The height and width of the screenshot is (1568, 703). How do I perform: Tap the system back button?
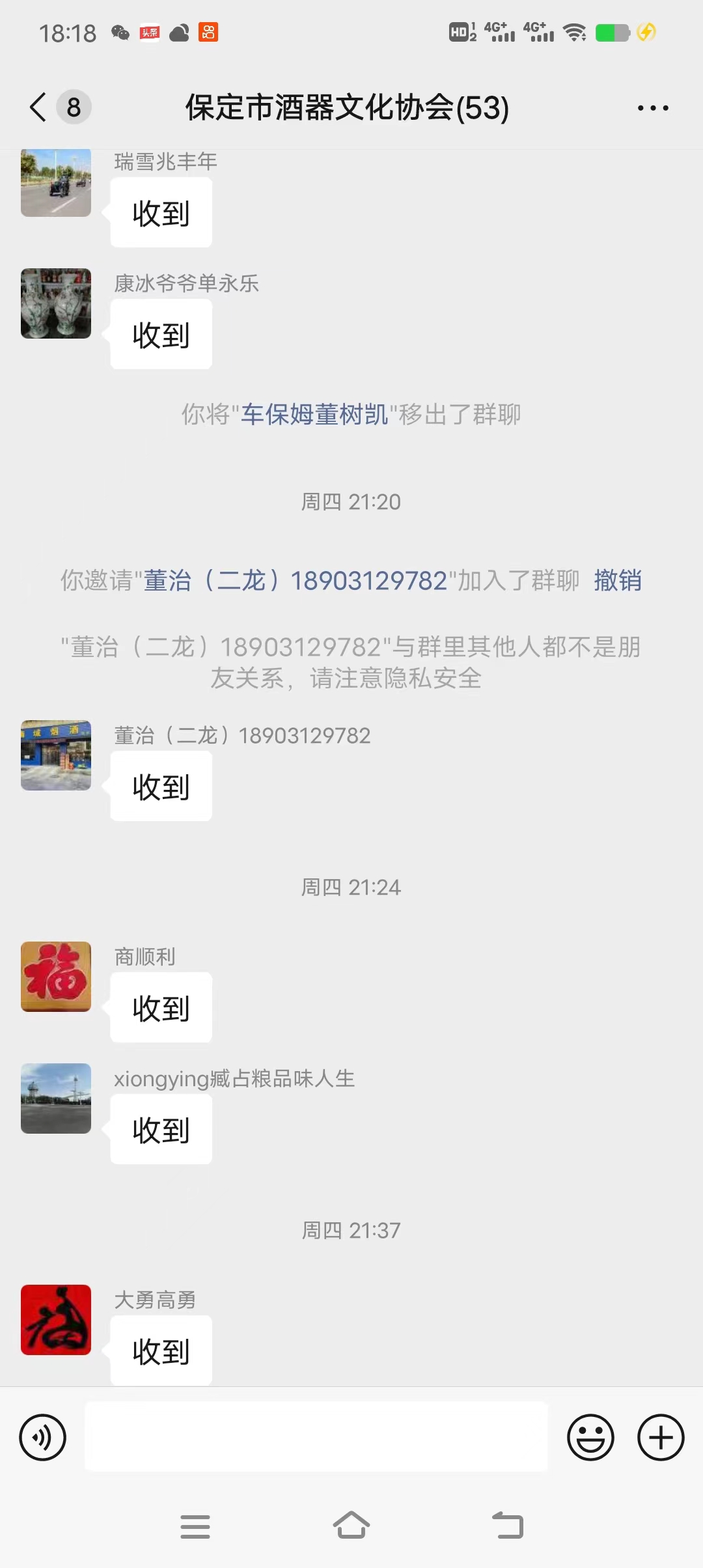[x=508, y=1526]
